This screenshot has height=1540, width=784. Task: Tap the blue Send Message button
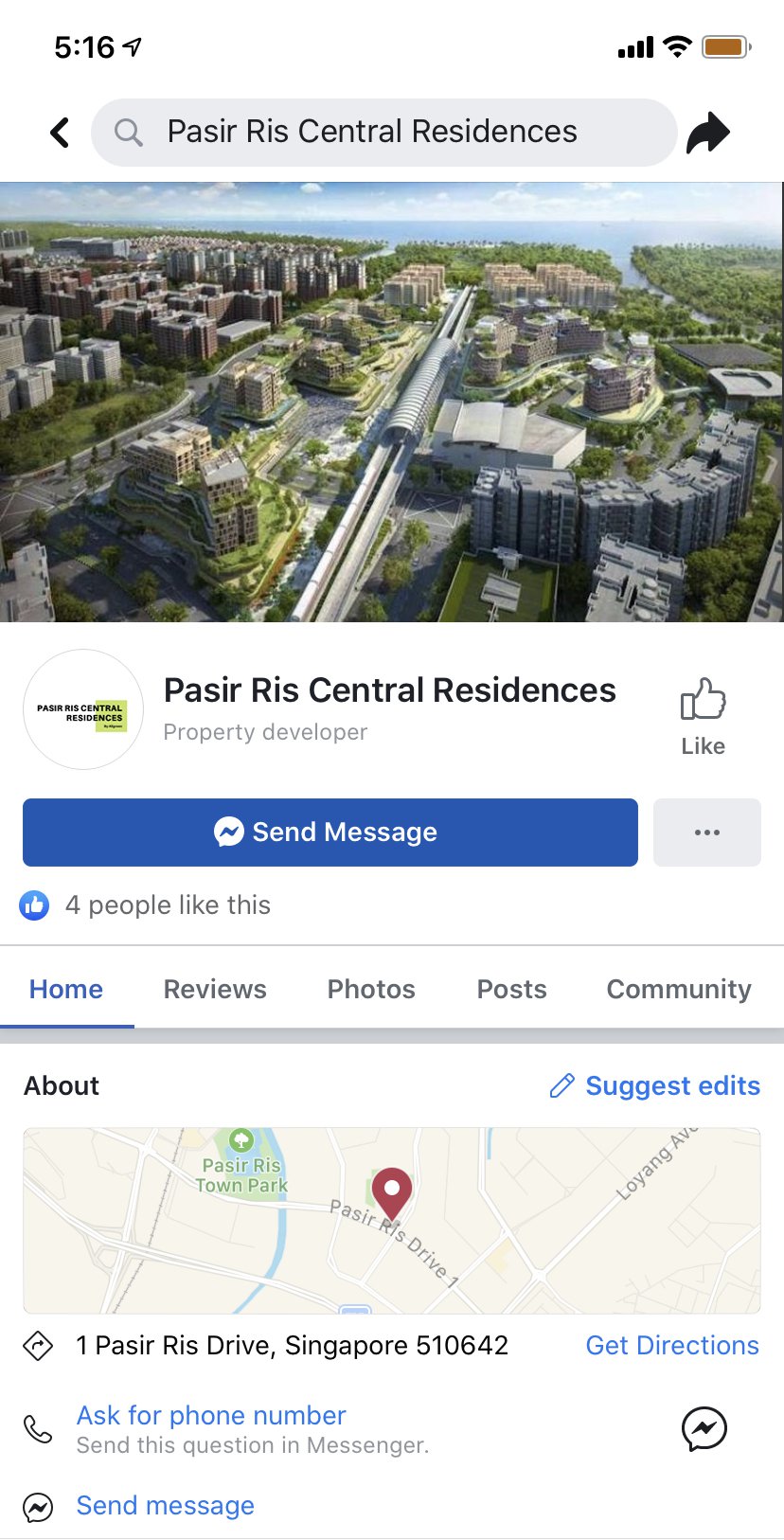pos(330,833)
